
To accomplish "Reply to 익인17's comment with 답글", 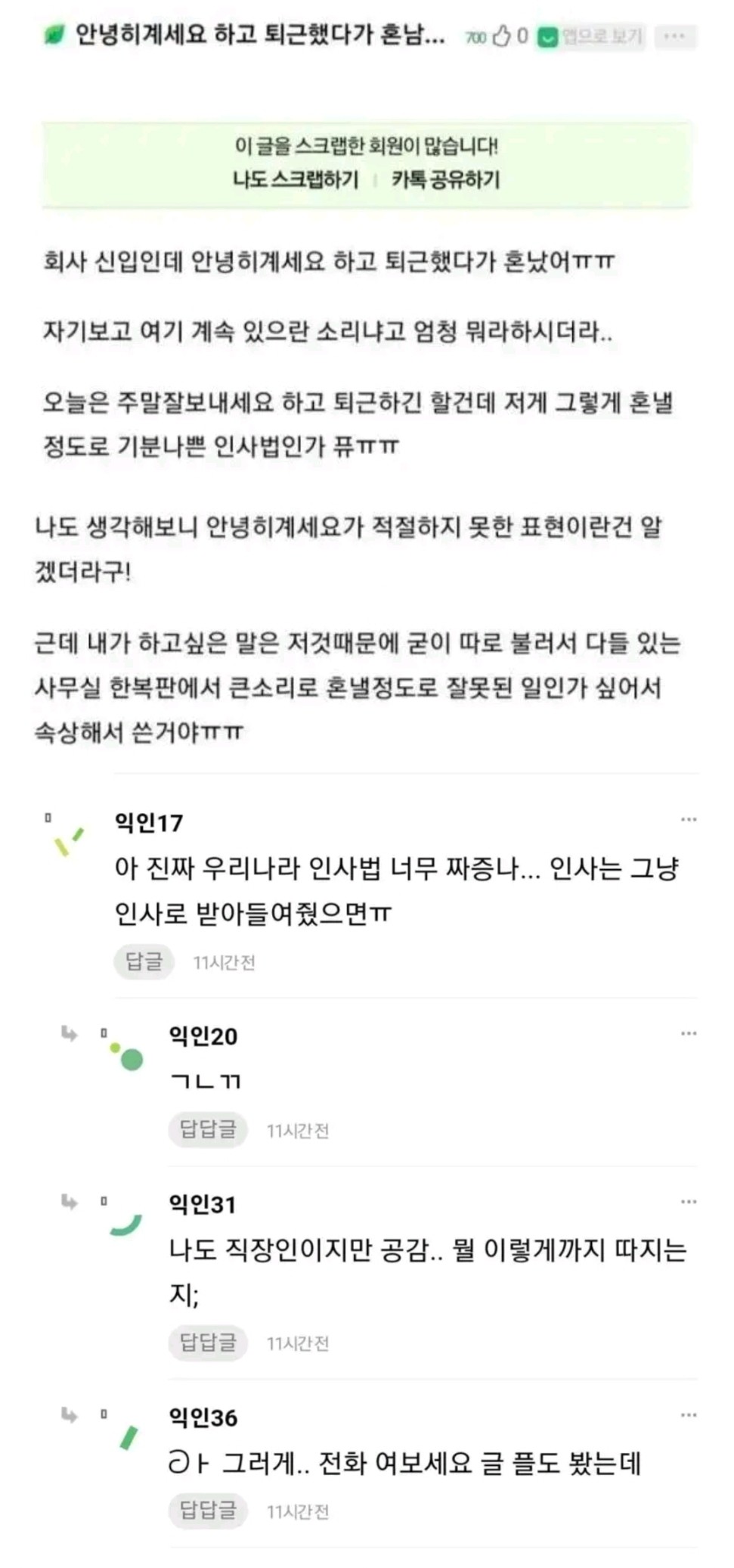I will 144,961.
